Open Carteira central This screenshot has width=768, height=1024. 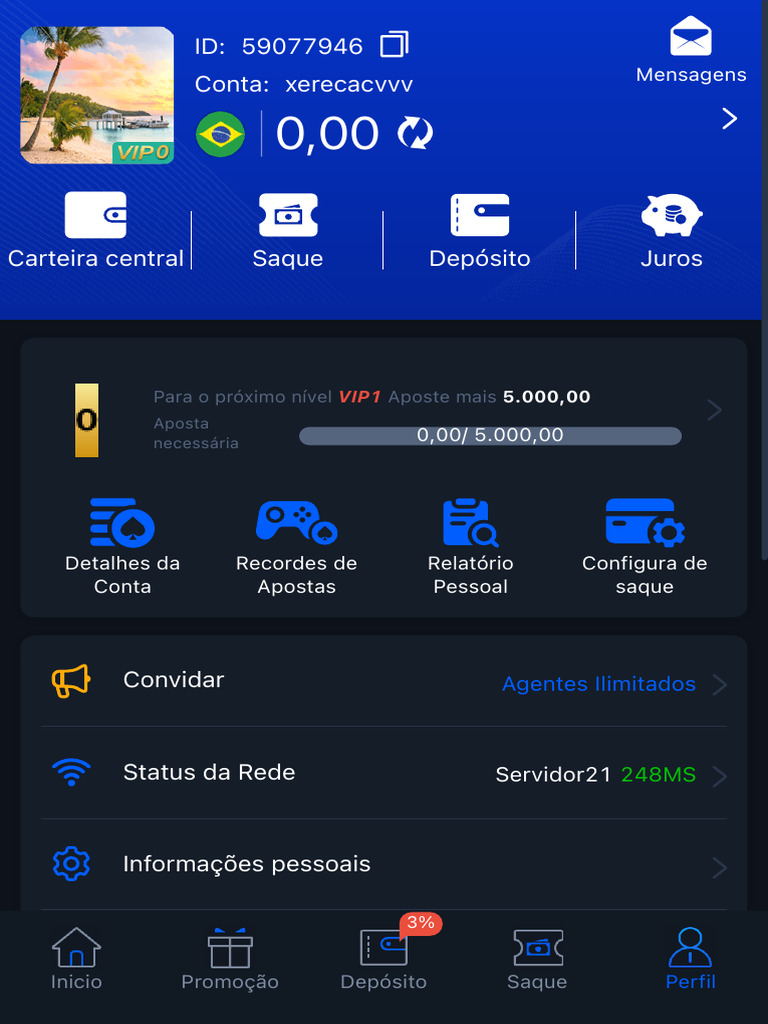pyautogui.click(x=96, y=230)
